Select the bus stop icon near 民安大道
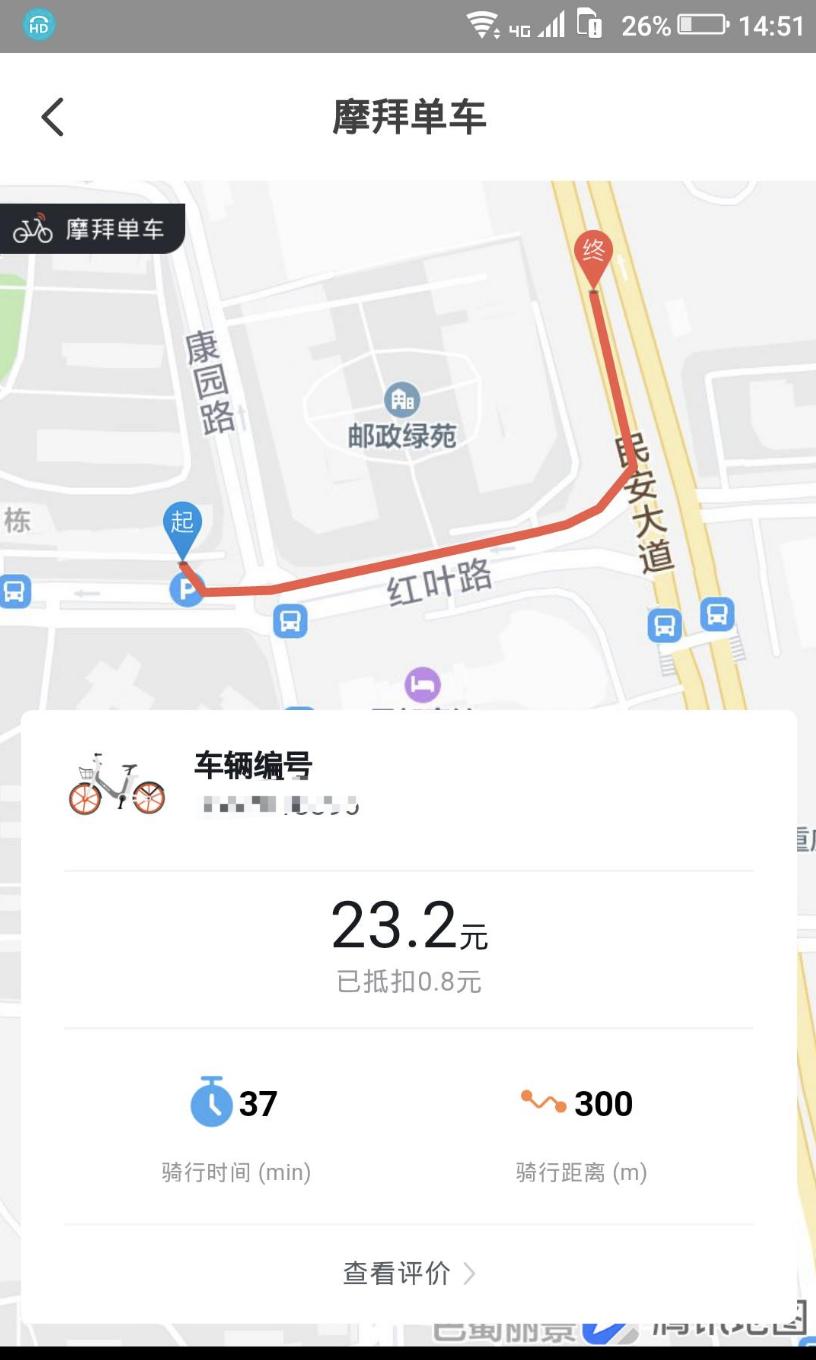 [x=663, y=625]
